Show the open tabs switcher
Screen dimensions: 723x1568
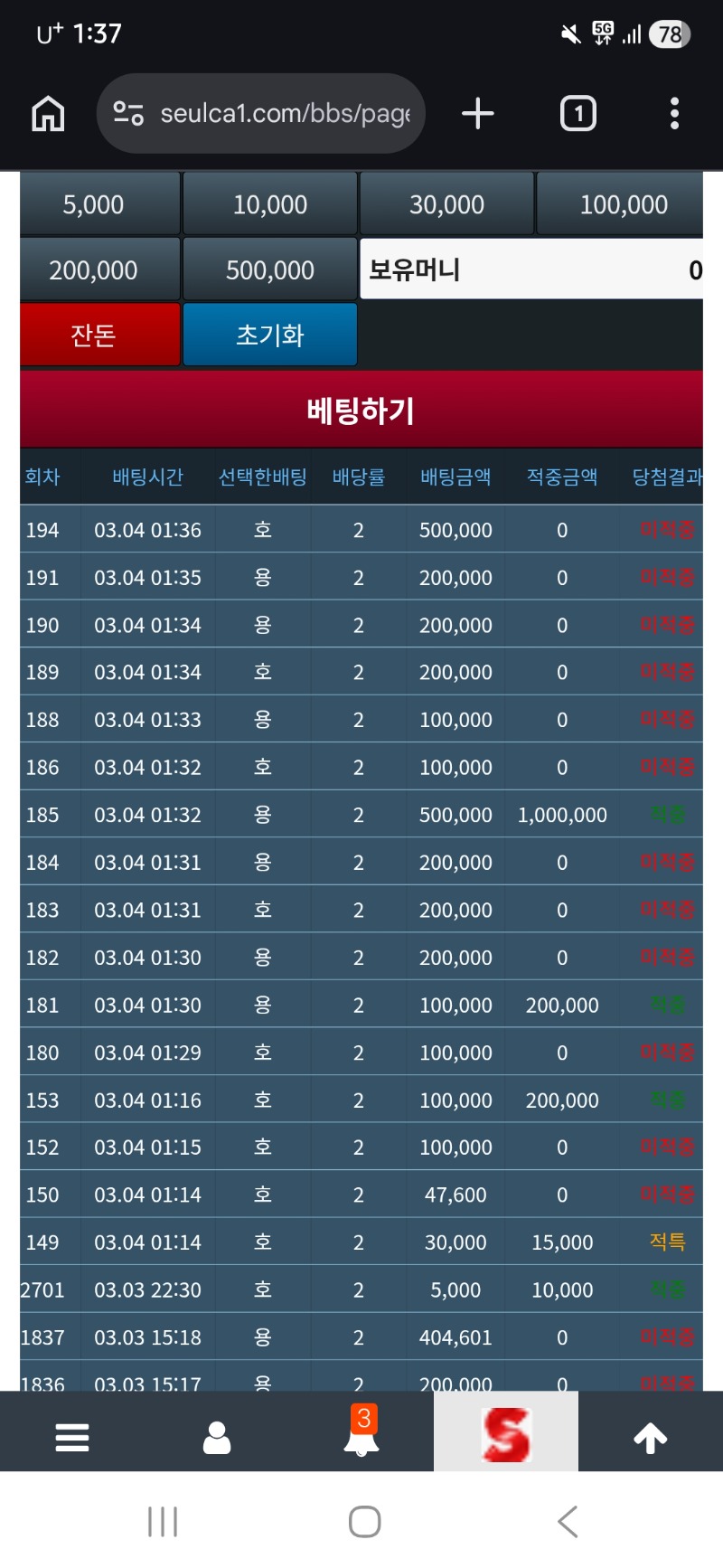coord(578,114)
